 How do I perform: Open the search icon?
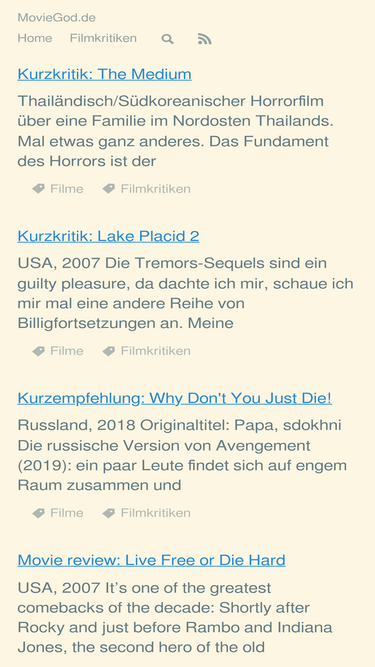(x=168, y=39)
